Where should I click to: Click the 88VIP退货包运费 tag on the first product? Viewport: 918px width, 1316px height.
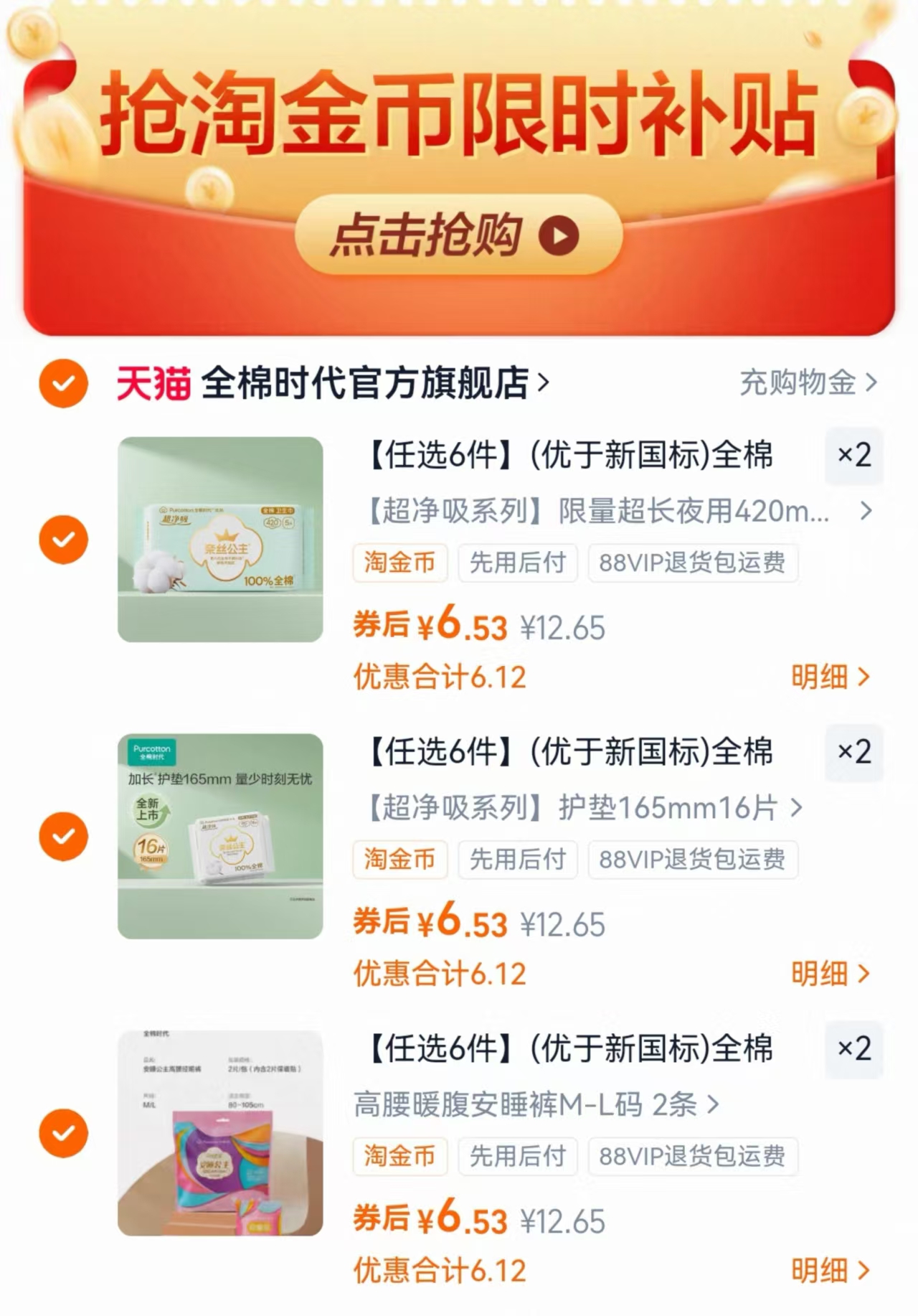(x=692, y=563)
